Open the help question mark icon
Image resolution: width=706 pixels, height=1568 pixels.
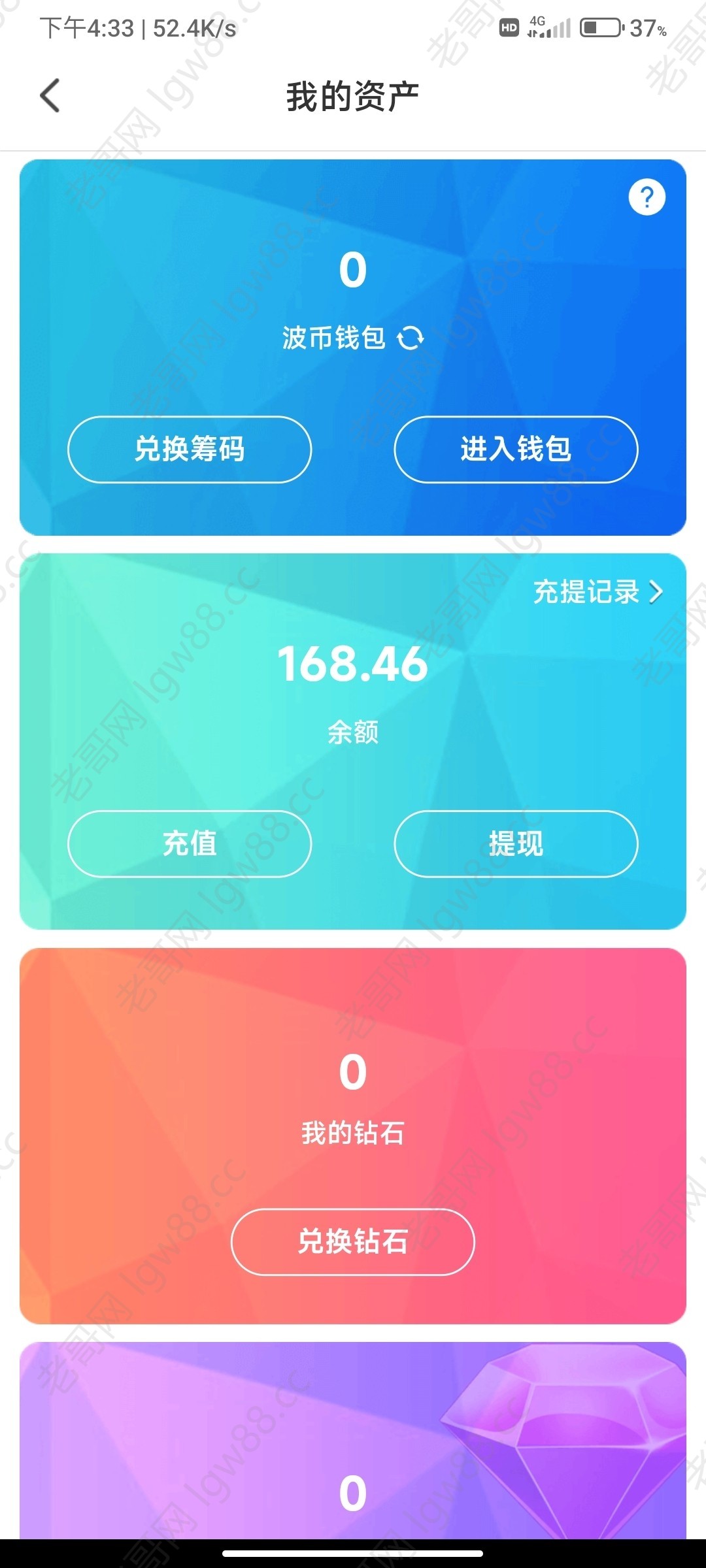point(647,197)
